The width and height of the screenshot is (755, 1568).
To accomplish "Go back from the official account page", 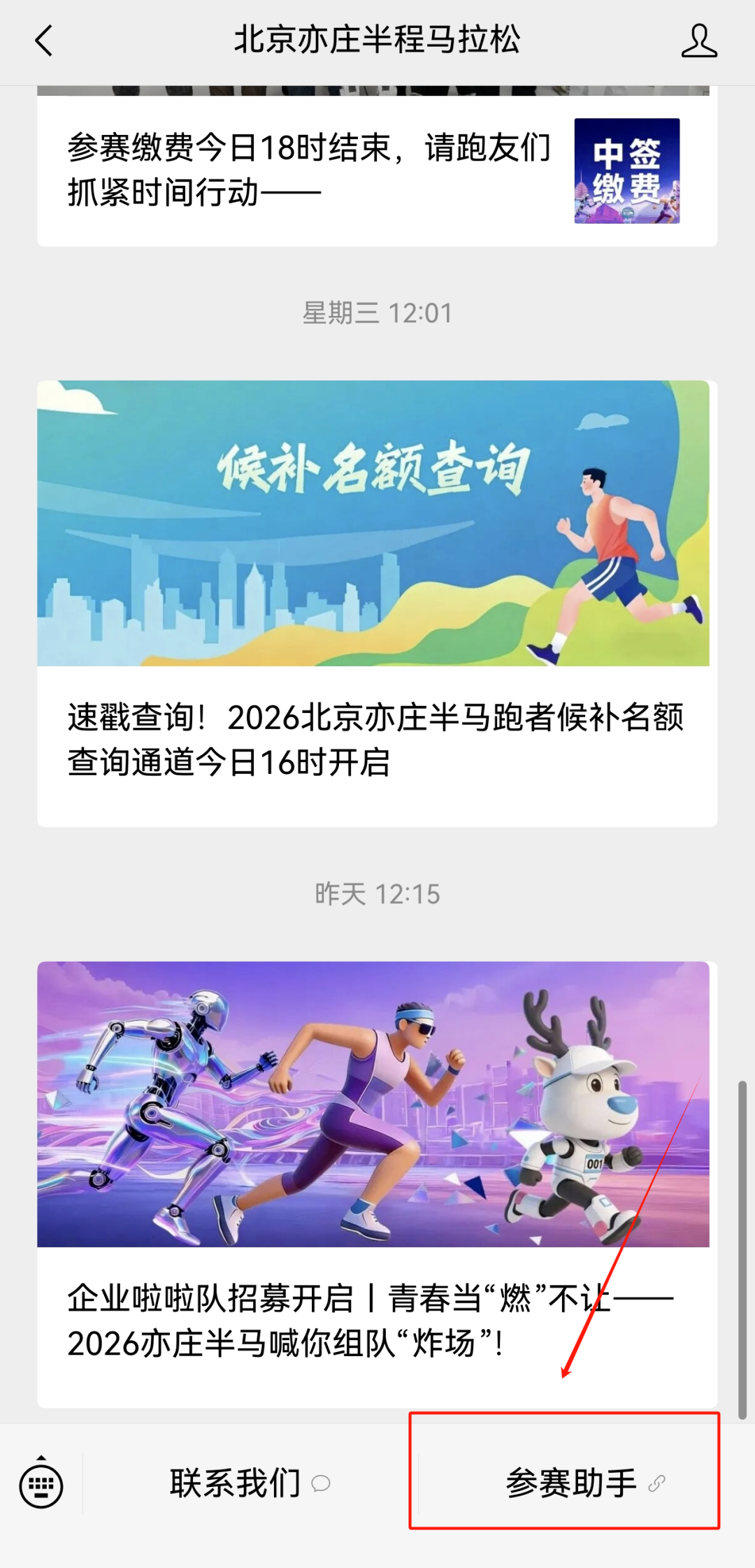I will pos(44,41).
